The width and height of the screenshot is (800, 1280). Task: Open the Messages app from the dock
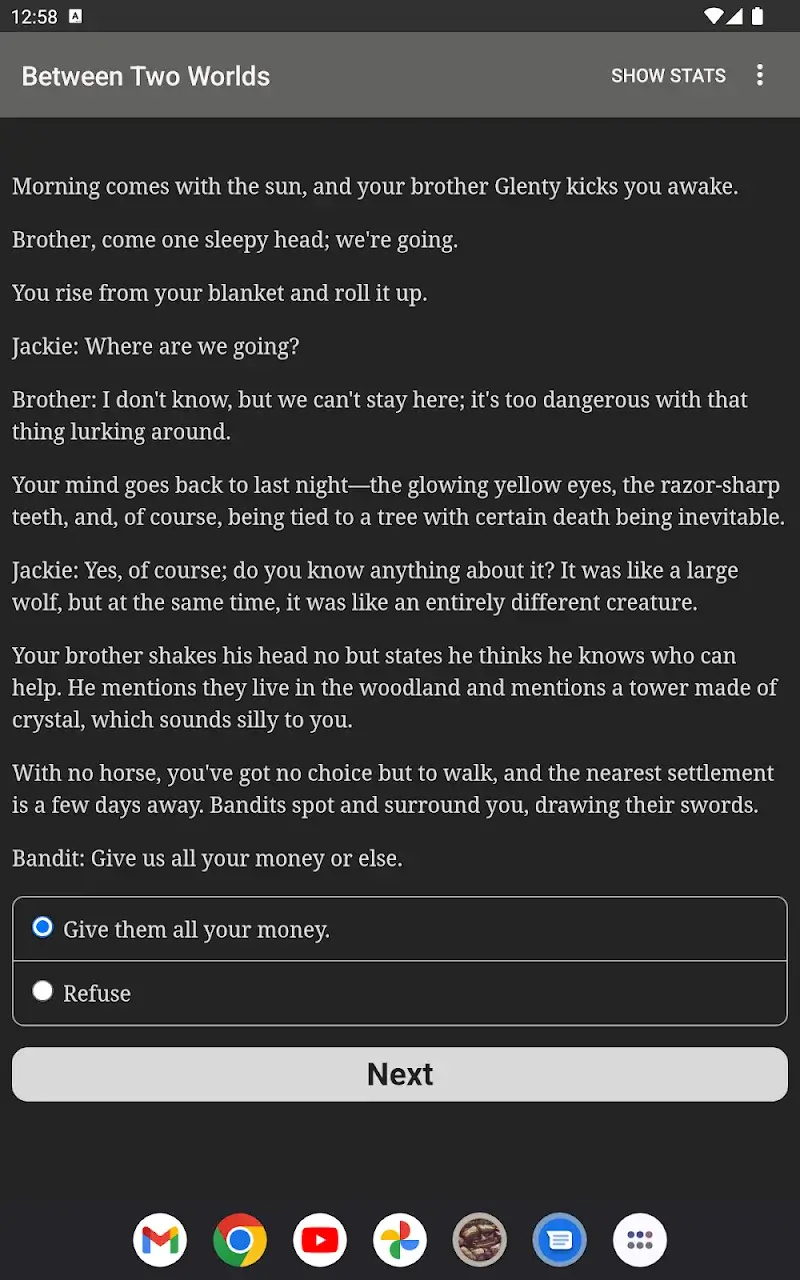point(560,1240)
